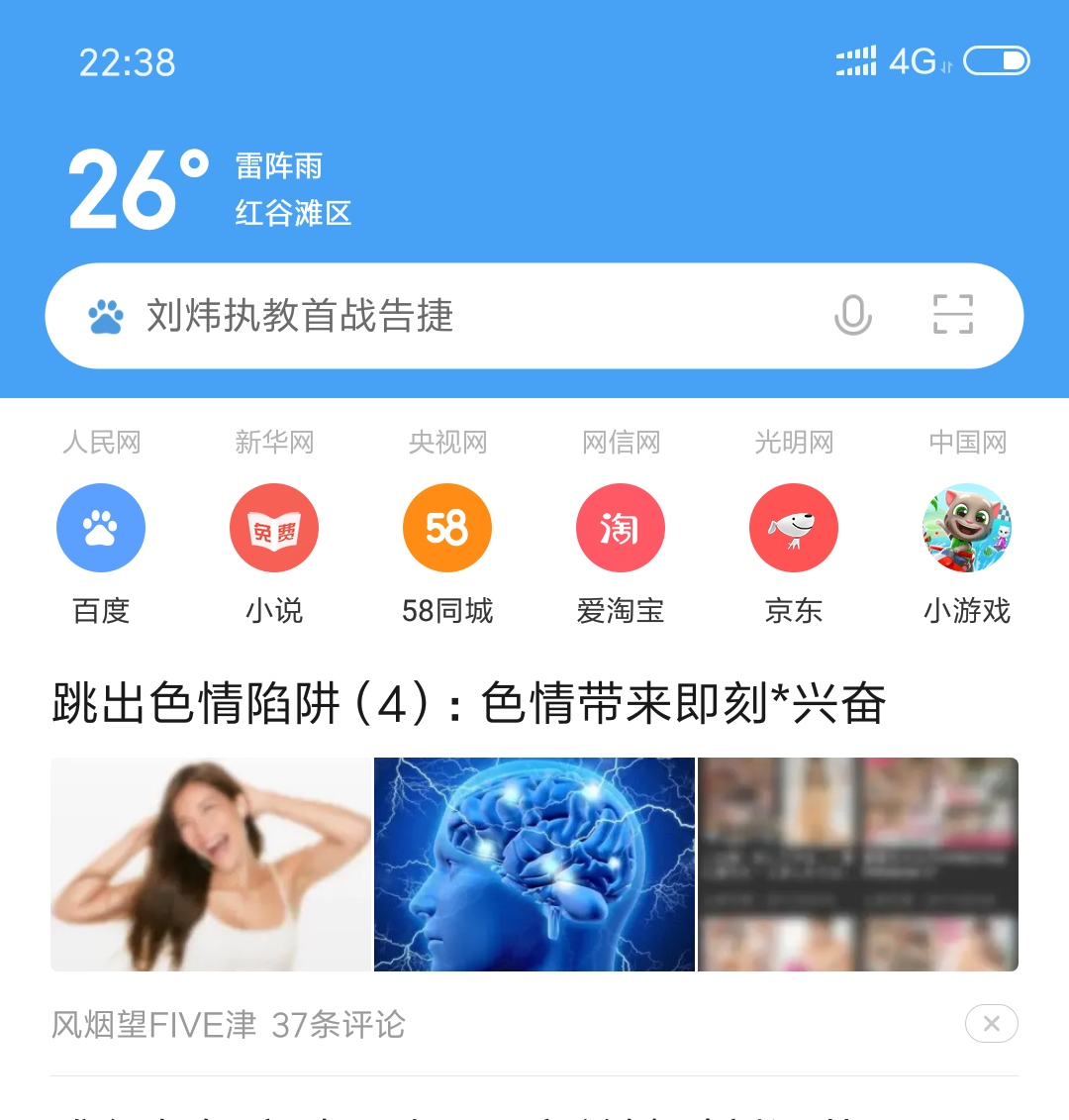Dismiss the 风烟望FIVE津 news item
This screenshot has height=1120, width=1069.
point(991,1024)
